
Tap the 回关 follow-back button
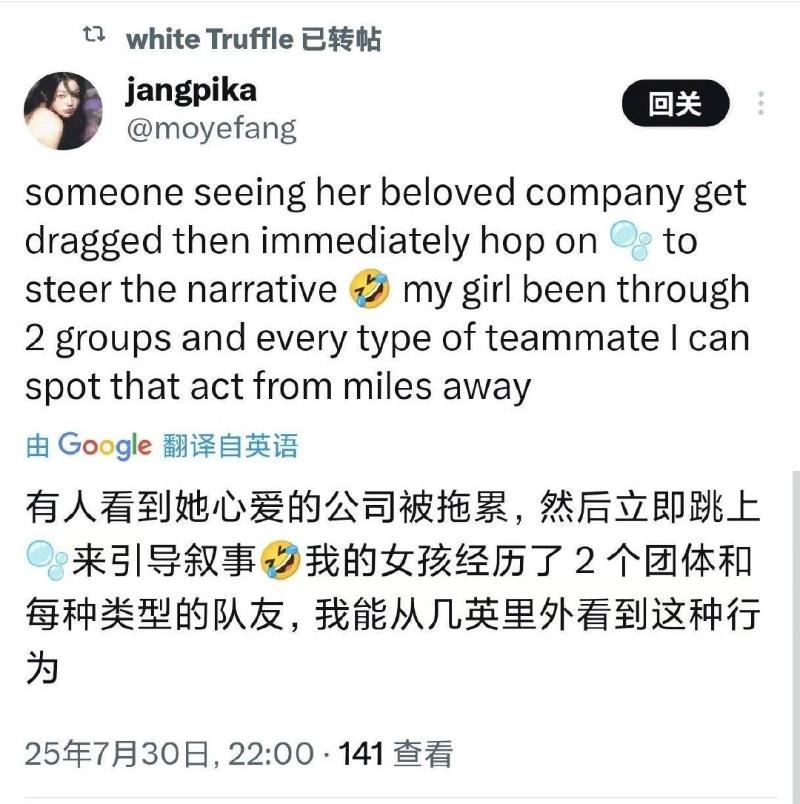(675, 104)
